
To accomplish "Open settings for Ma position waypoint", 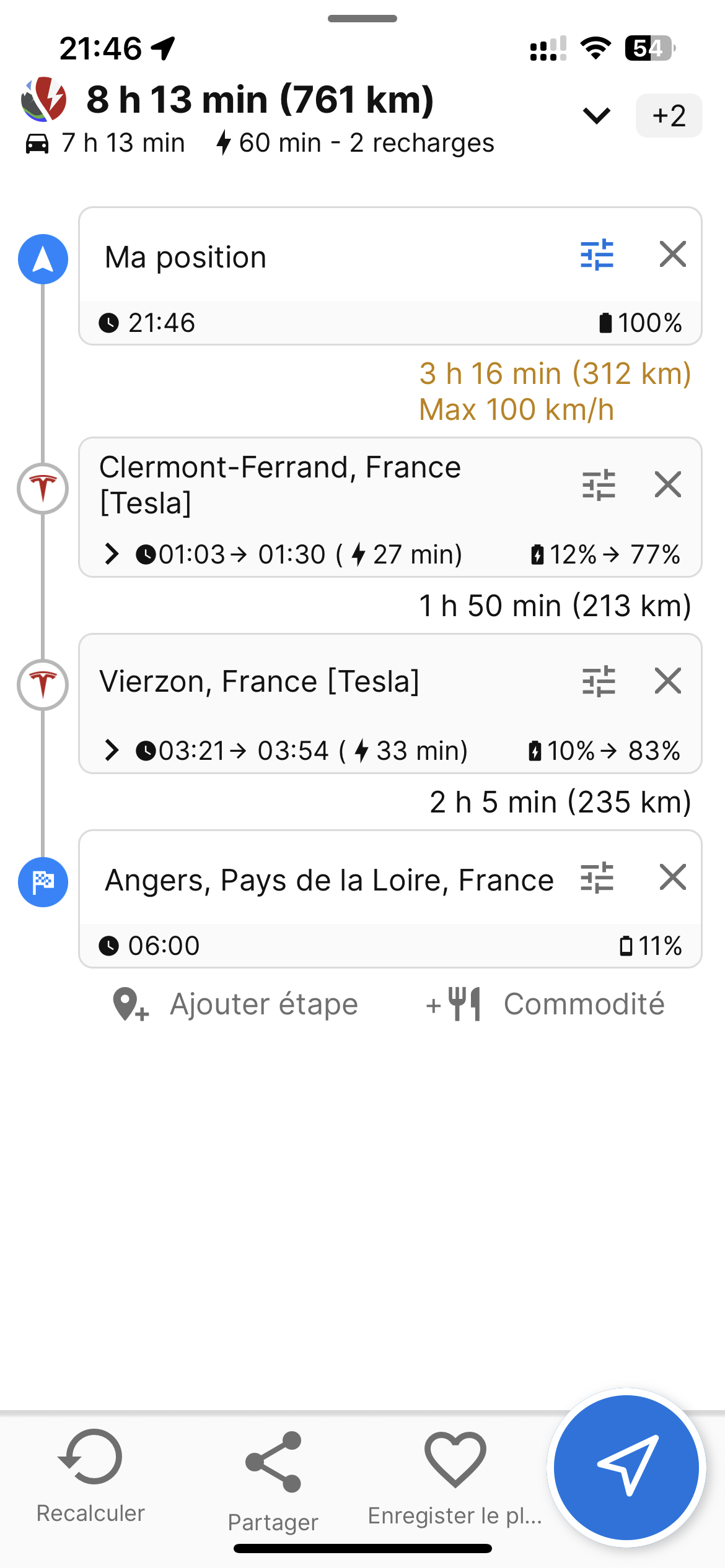I will coord(597,255).
